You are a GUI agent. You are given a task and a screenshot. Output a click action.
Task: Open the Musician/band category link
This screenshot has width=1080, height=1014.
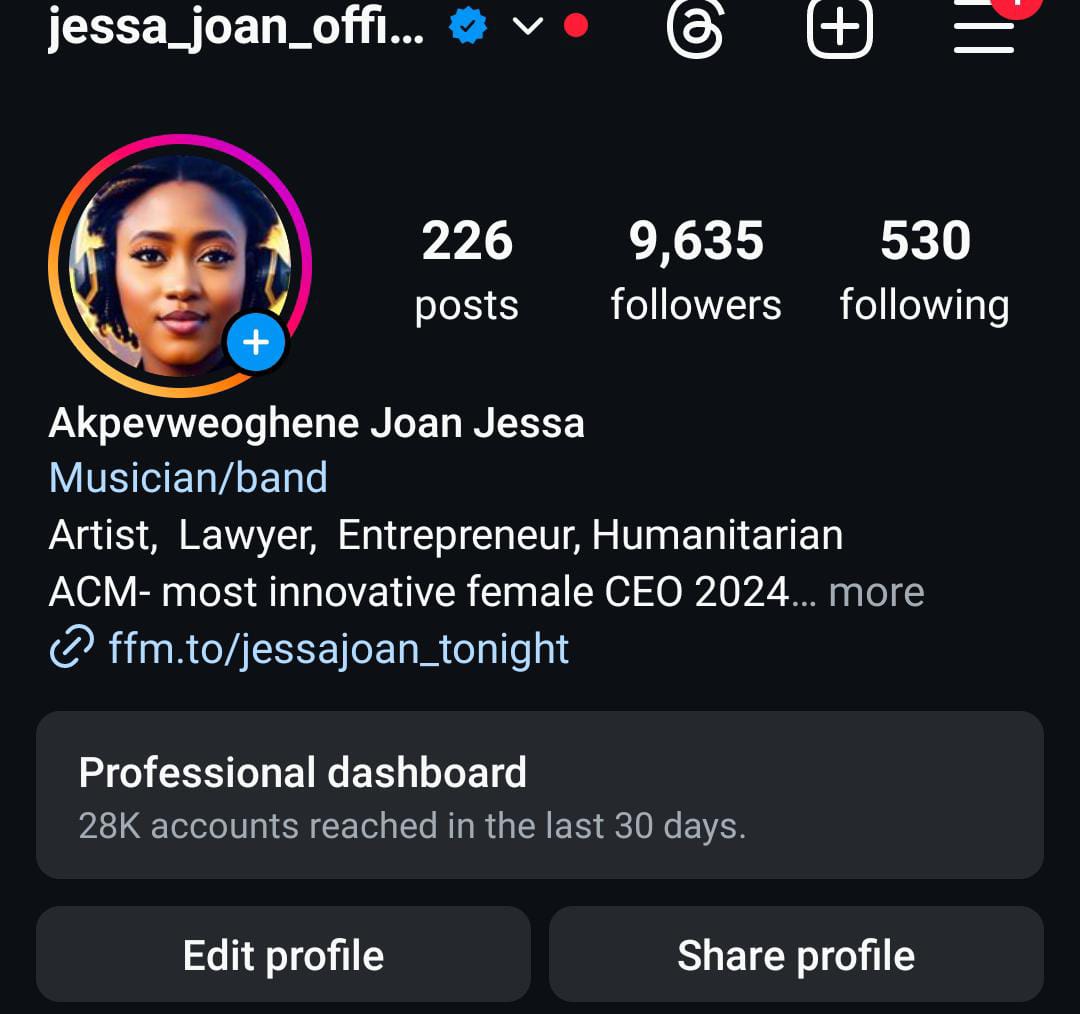188,478
